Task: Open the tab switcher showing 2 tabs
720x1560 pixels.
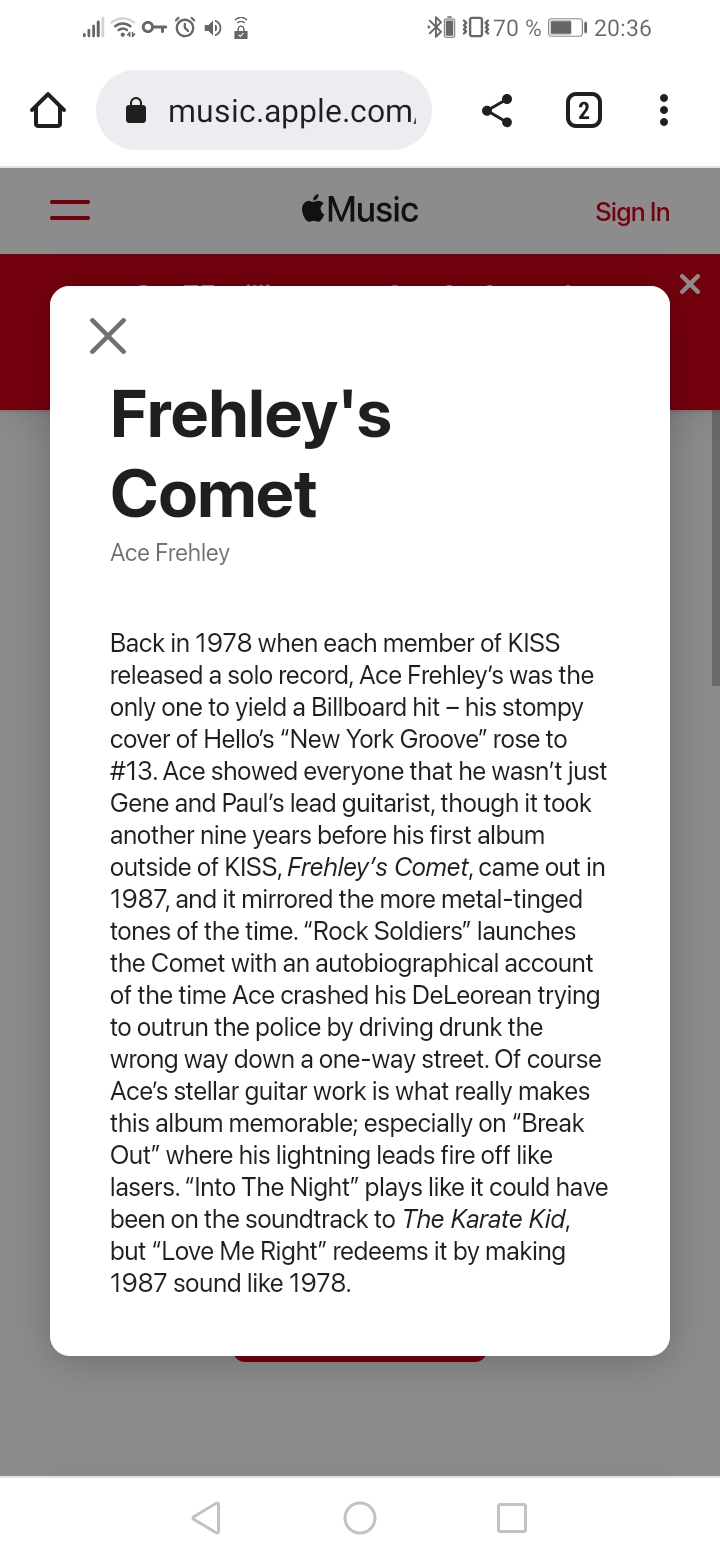Action: tap(584, 110)
